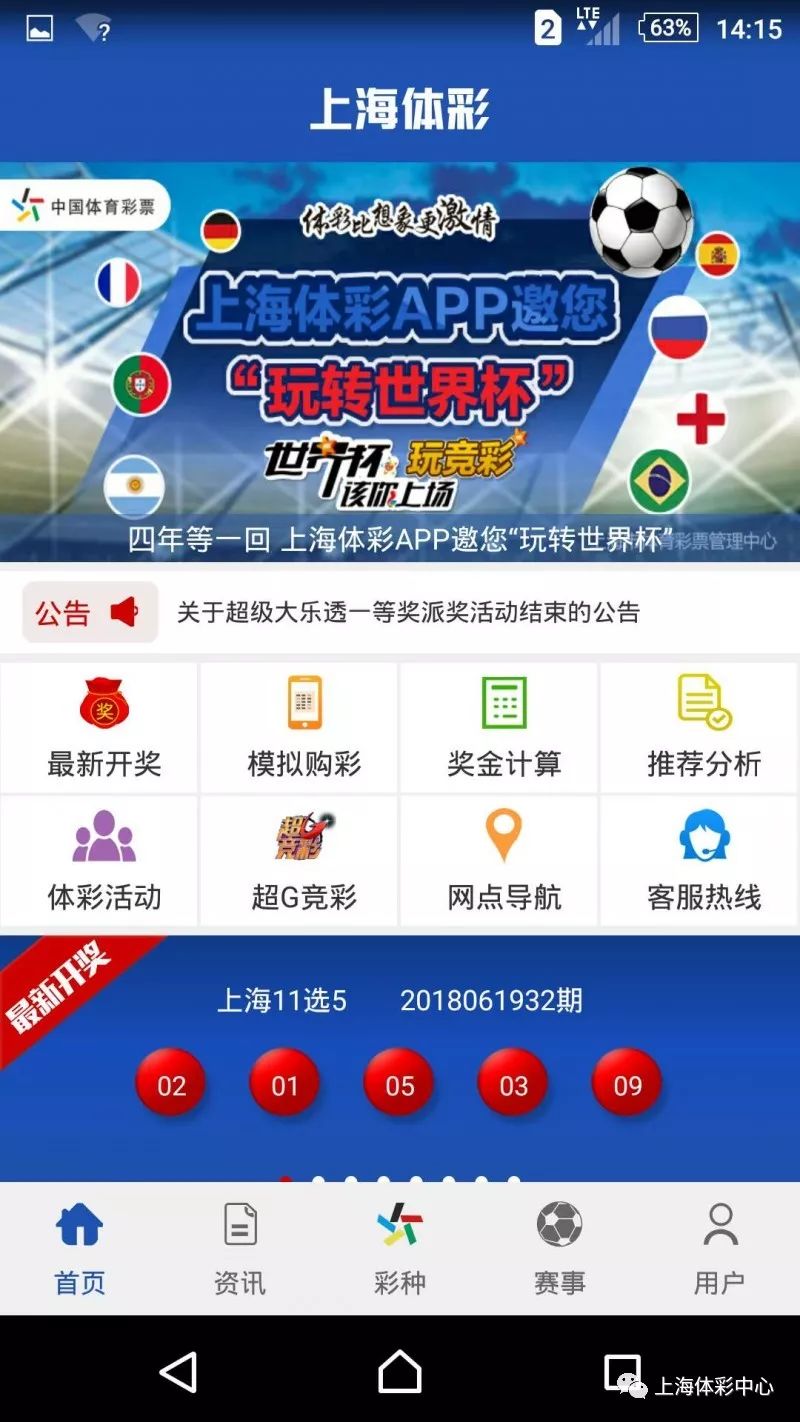Switch to the 彩种 tab

point(400,1248)
